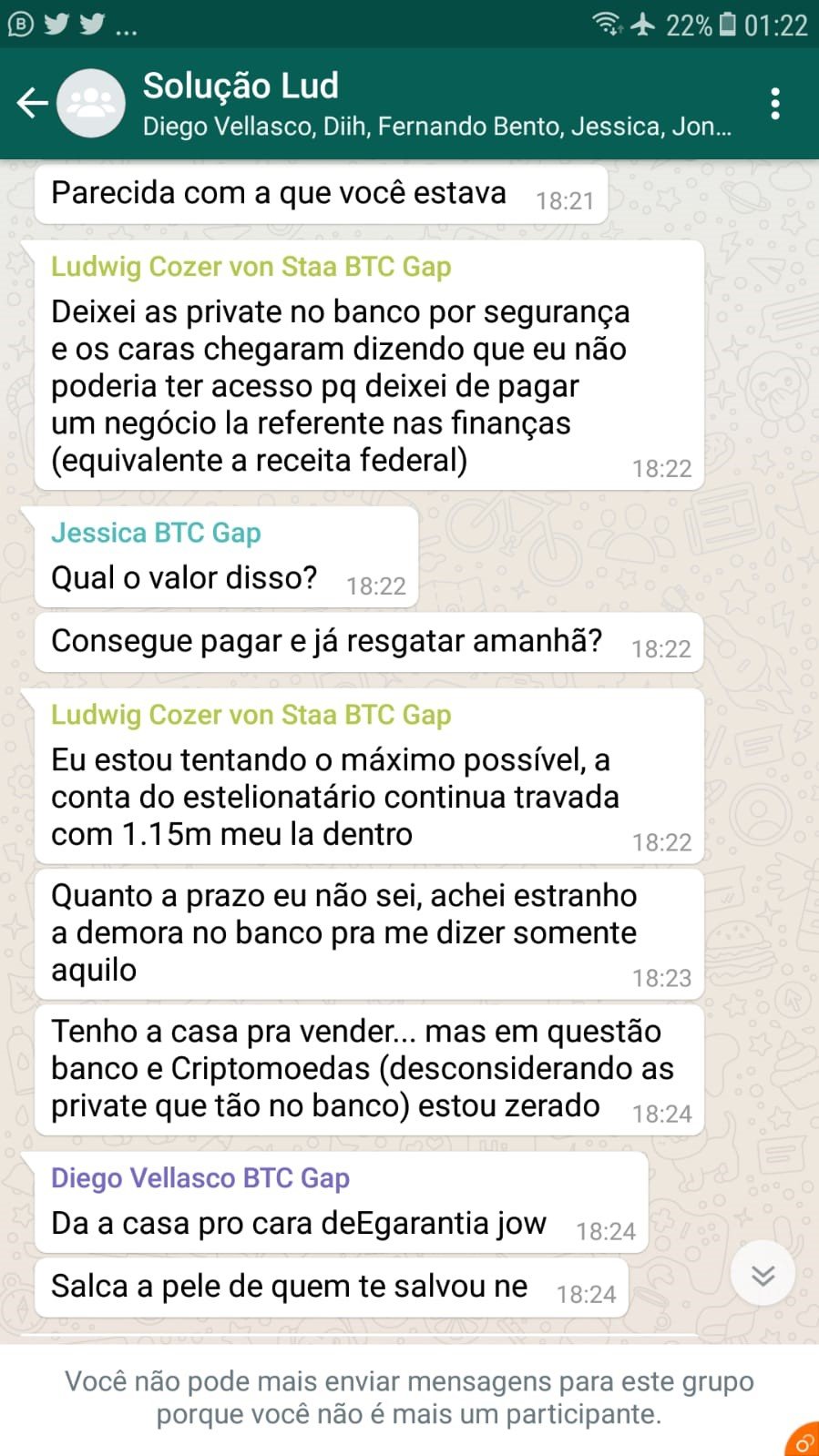Open the three-dot overflow menu
This screenshot has height=1456, width=819.
click(775, 104)
